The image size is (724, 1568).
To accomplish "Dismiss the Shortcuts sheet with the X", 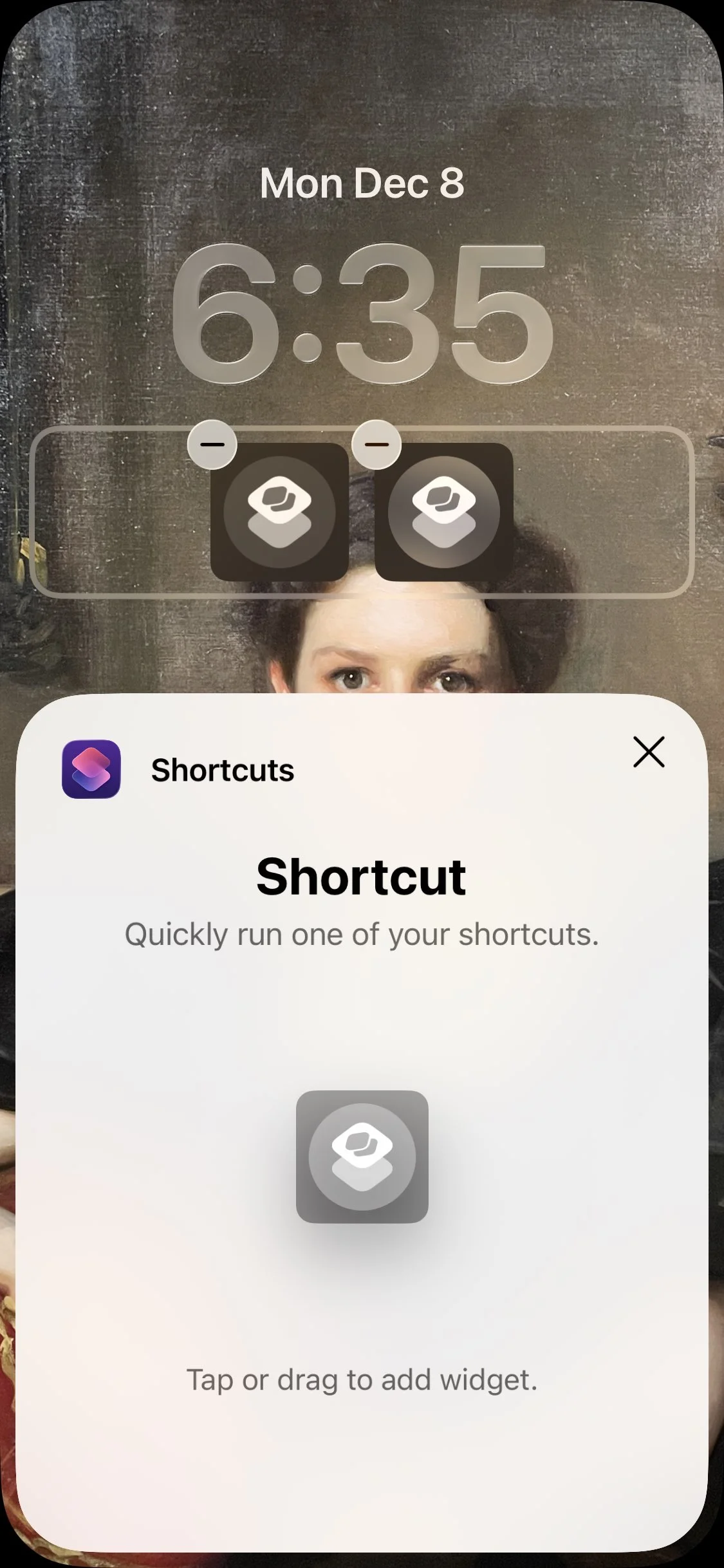I will [648, 753].
